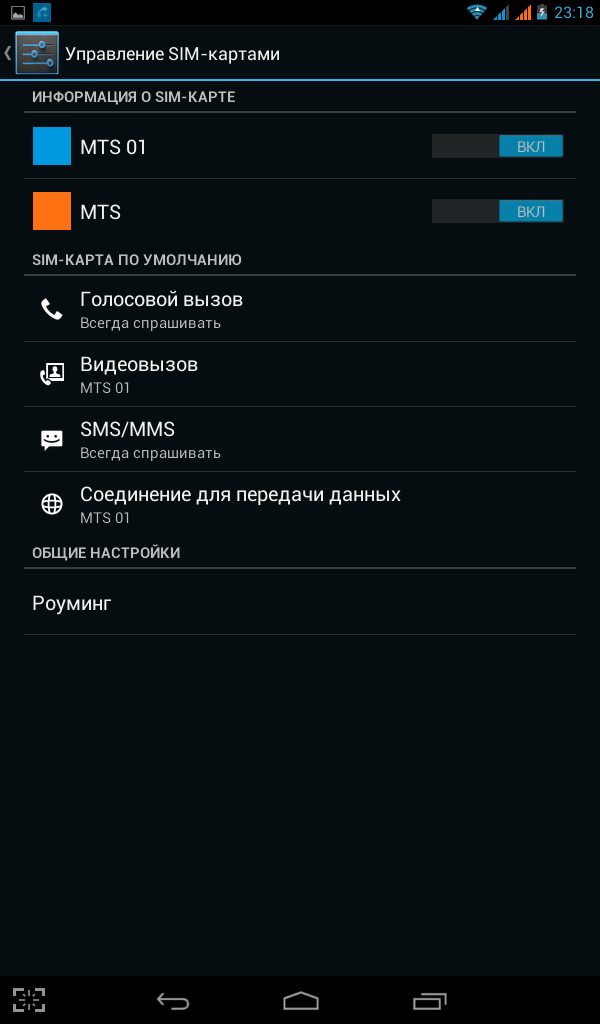This screenshot has height=1024, width=600.
Task: Tap the screenshot capture button in navigation bar
Action: (29, 1000)
